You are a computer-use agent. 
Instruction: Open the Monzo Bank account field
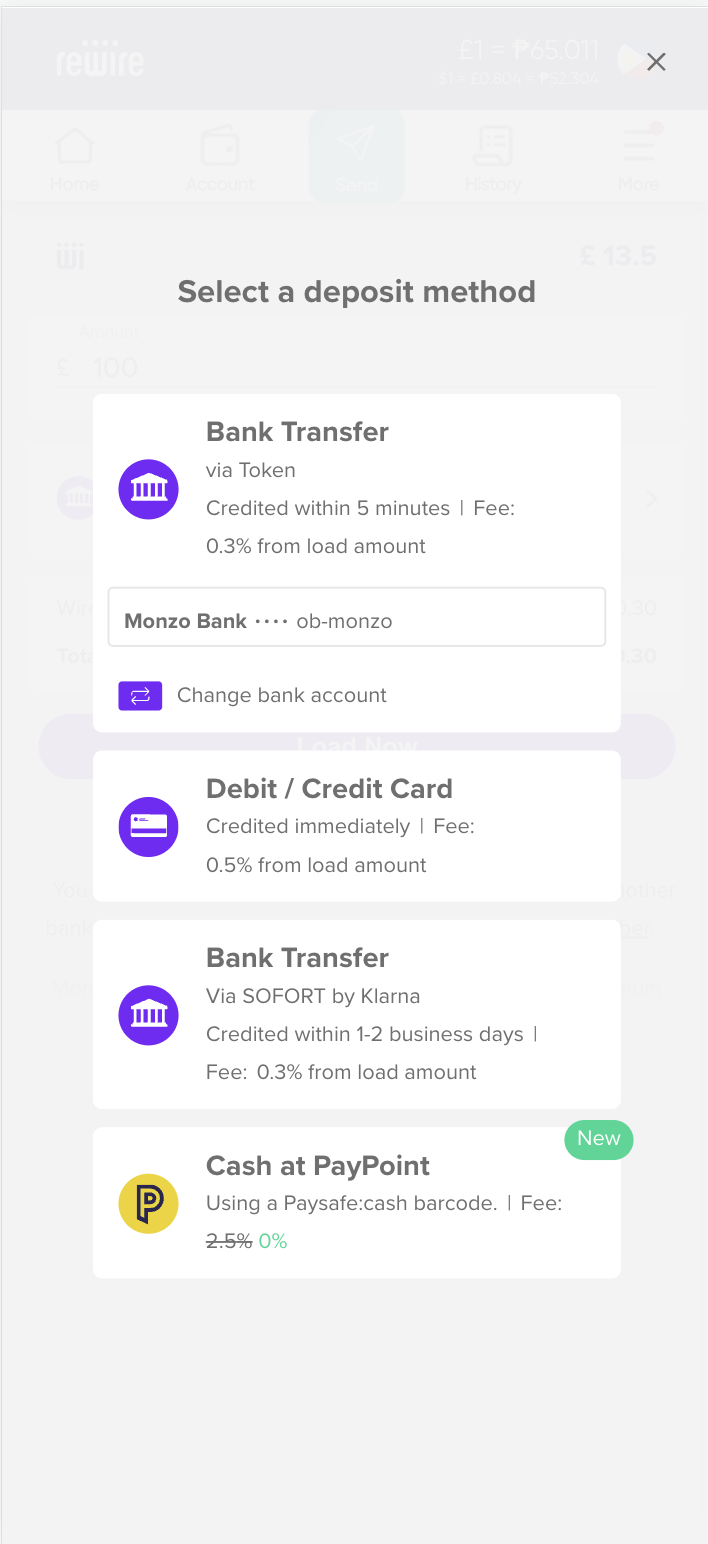click(x=356, y=620)
